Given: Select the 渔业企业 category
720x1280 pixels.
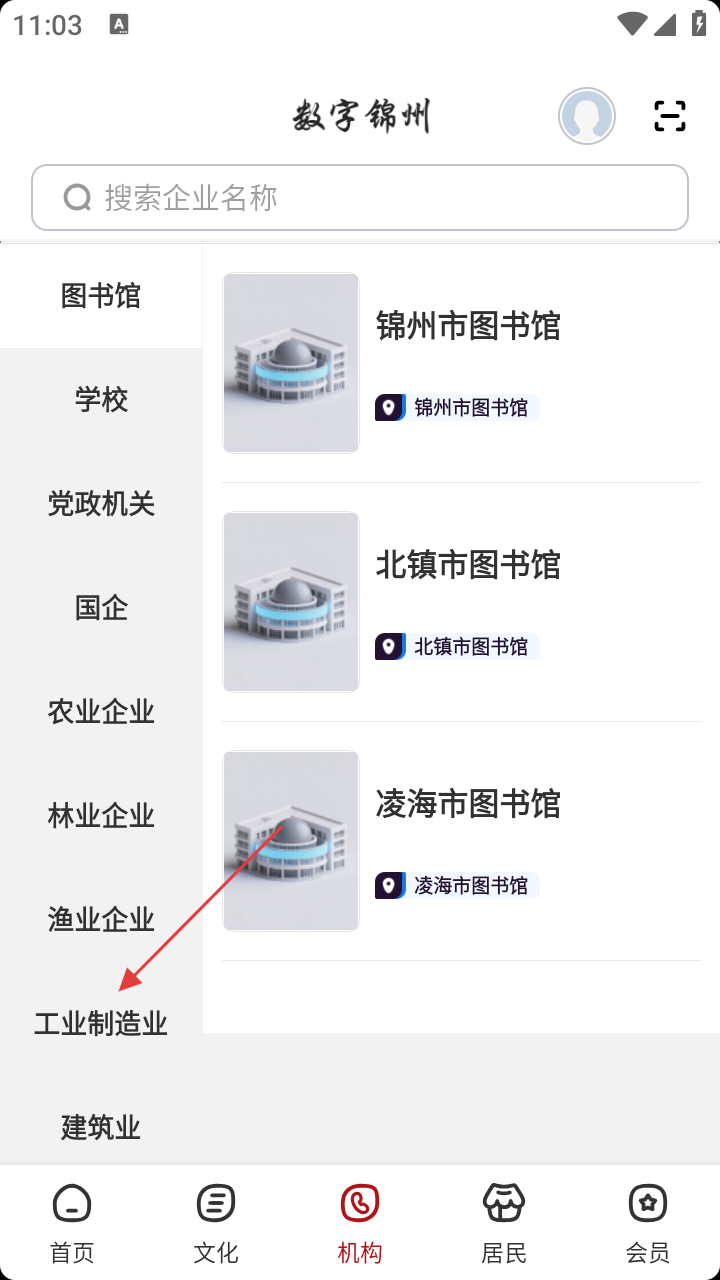Looking at the screenshot, I should point(101,920).
